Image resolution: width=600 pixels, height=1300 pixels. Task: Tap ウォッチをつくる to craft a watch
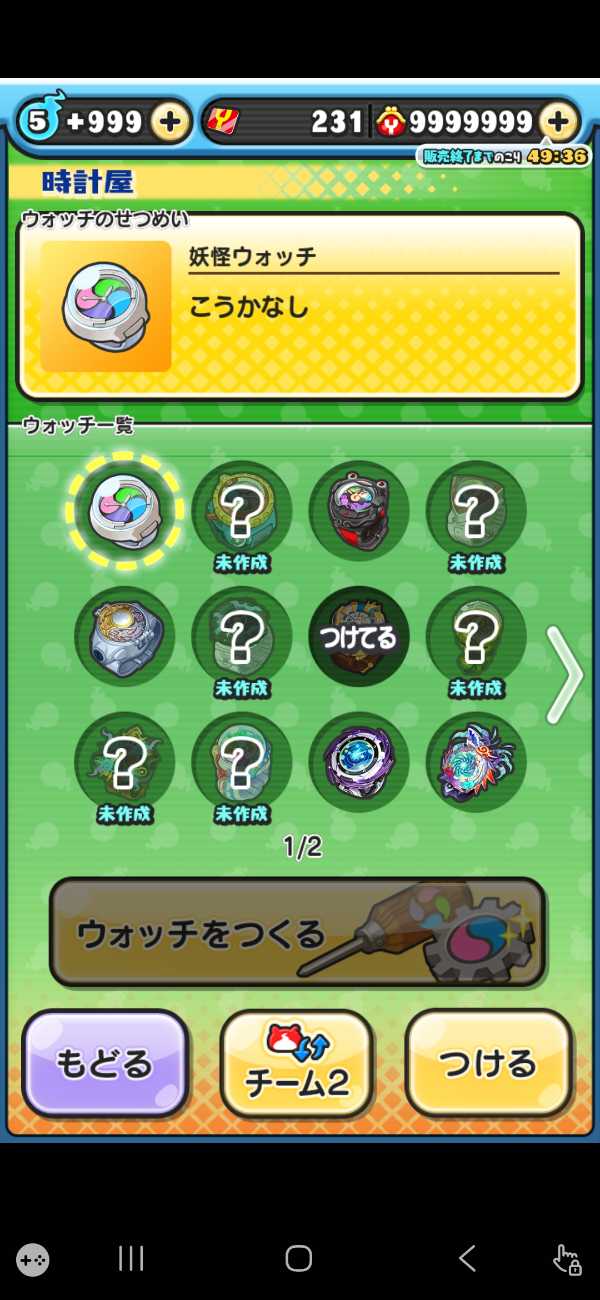coord(297,932)
